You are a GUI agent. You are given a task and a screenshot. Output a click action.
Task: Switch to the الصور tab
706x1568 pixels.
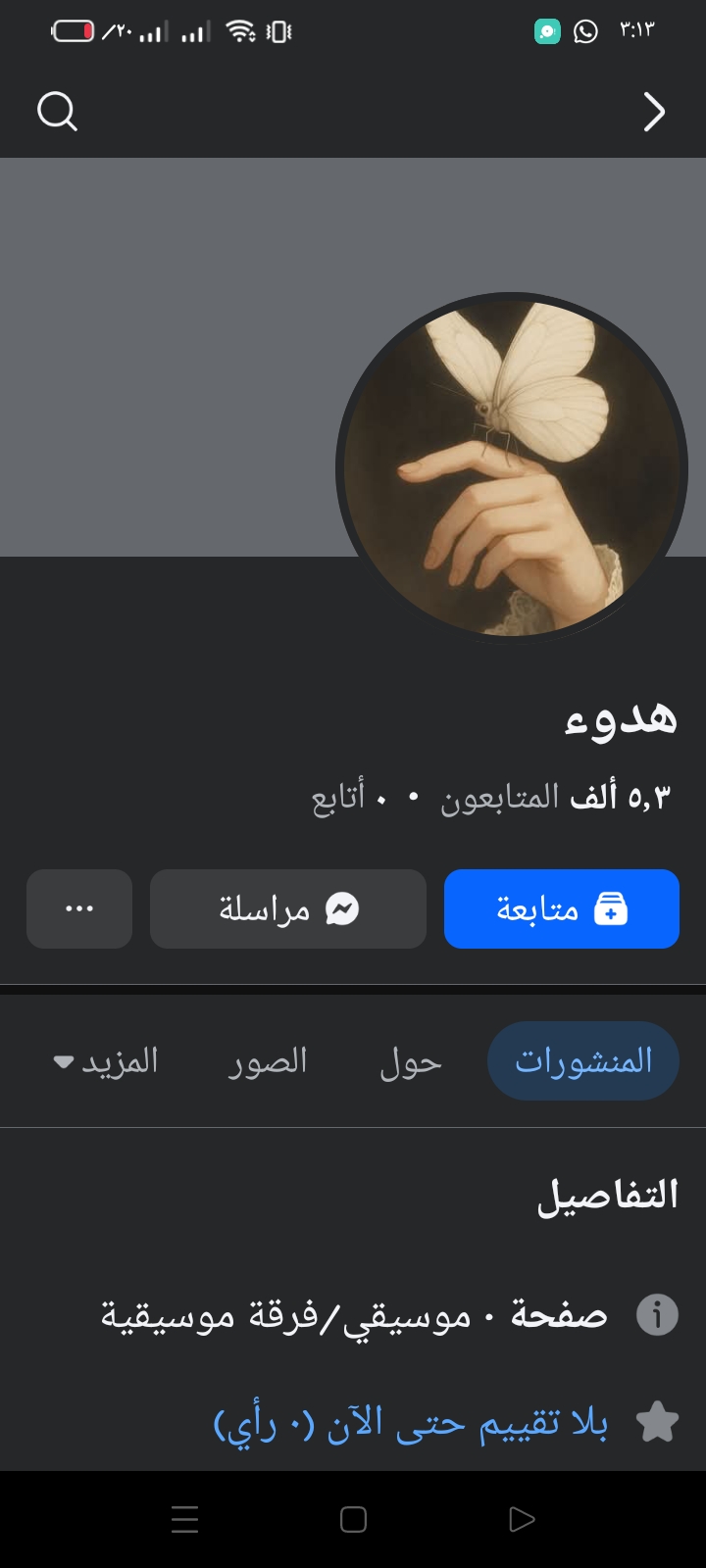pos(268,1061)
